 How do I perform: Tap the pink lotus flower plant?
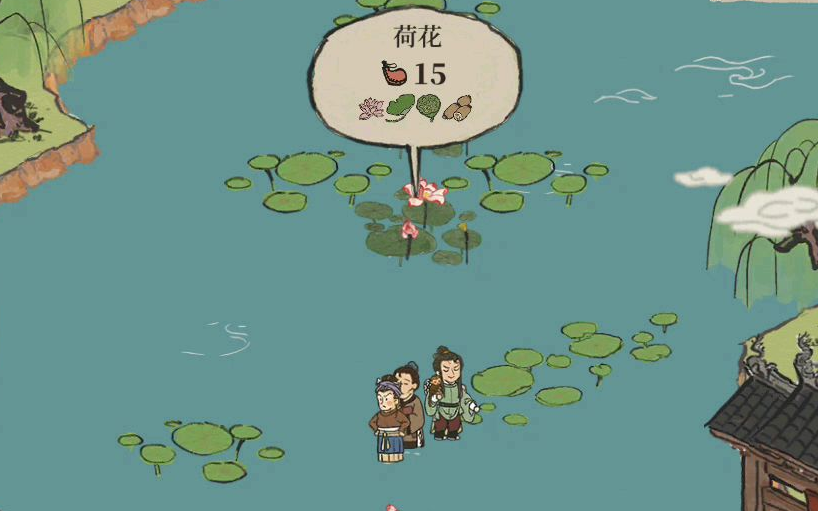pyautogui.click(x=424, y=194)
